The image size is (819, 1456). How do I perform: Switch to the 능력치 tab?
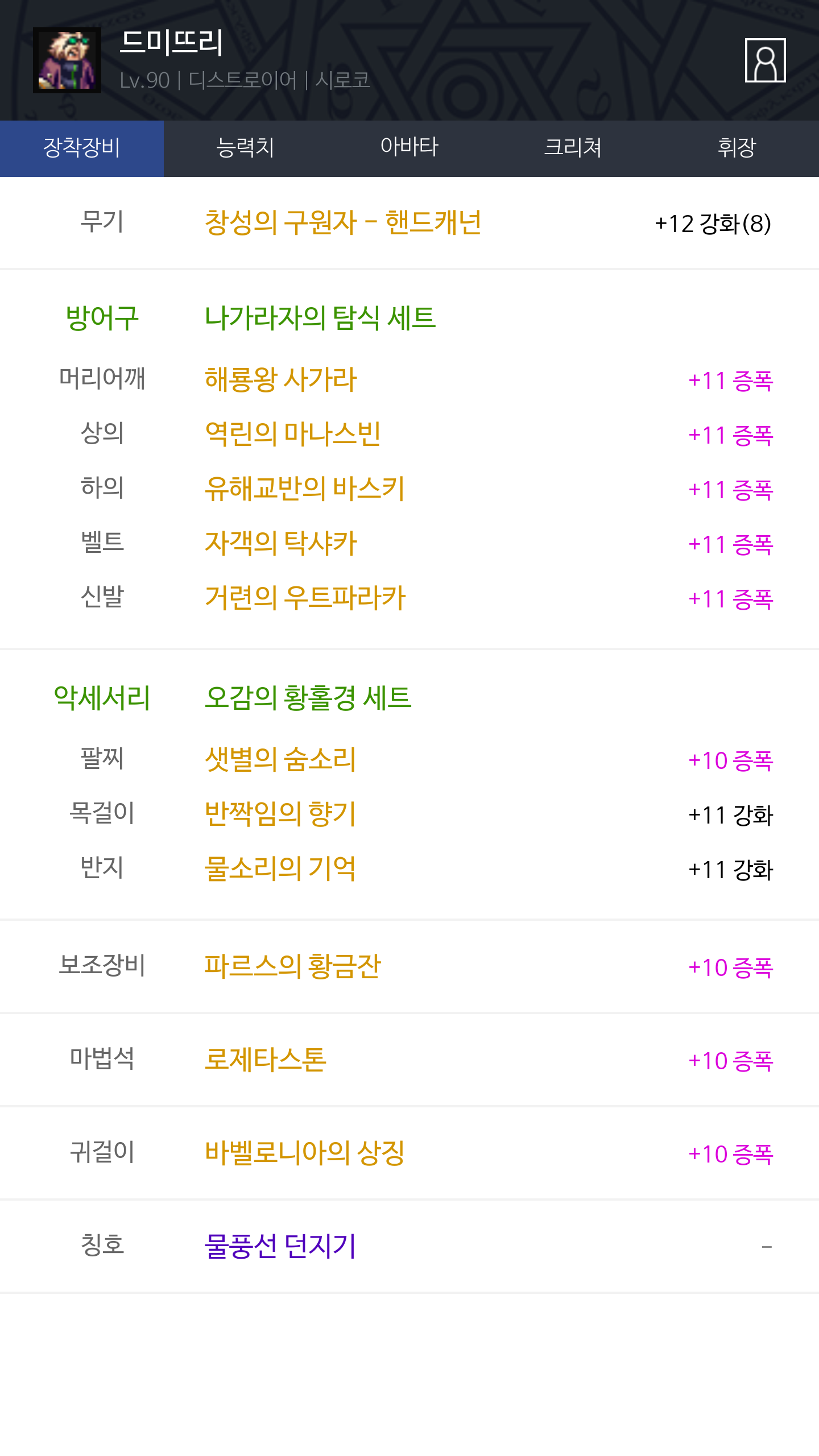[245, 148]
